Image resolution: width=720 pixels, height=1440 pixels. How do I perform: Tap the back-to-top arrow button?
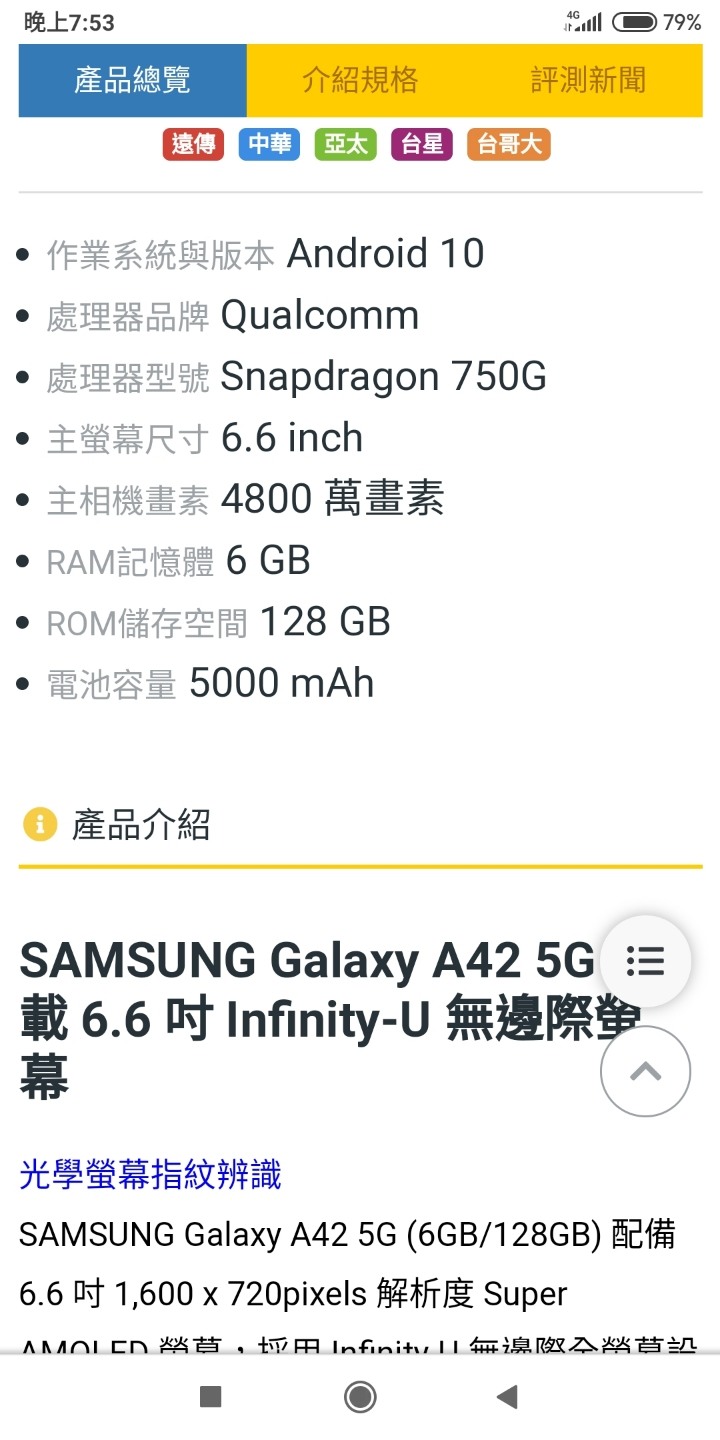click(x=645, y=1071)
